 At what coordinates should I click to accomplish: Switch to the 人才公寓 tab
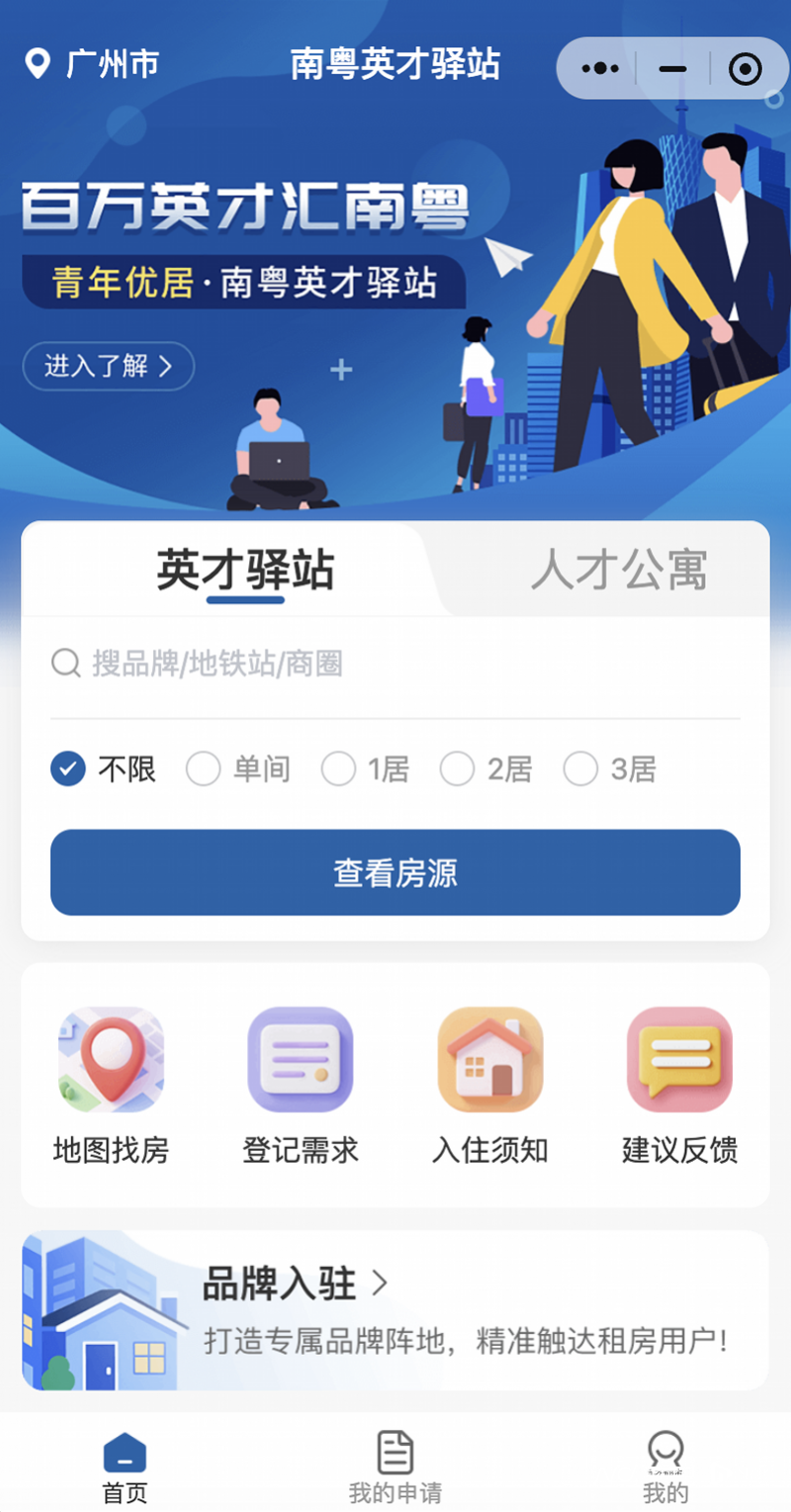(619, 570)
